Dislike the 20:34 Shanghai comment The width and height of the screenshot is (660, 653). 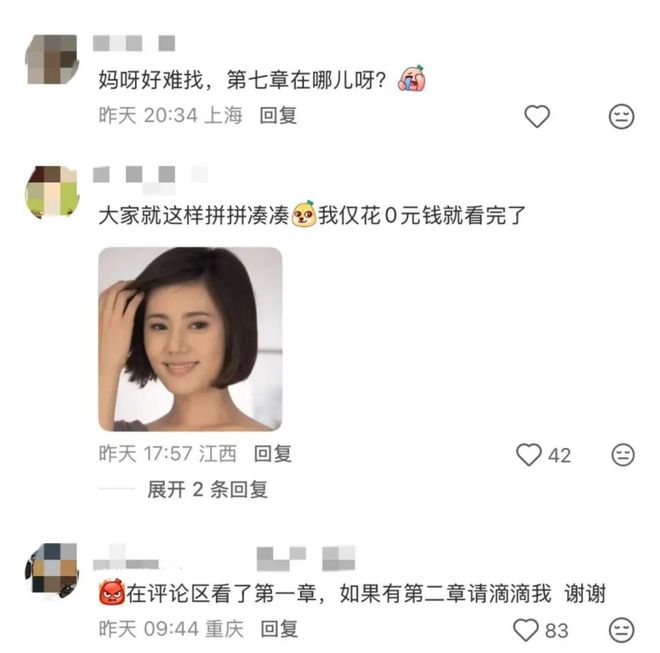coord(622,116)
